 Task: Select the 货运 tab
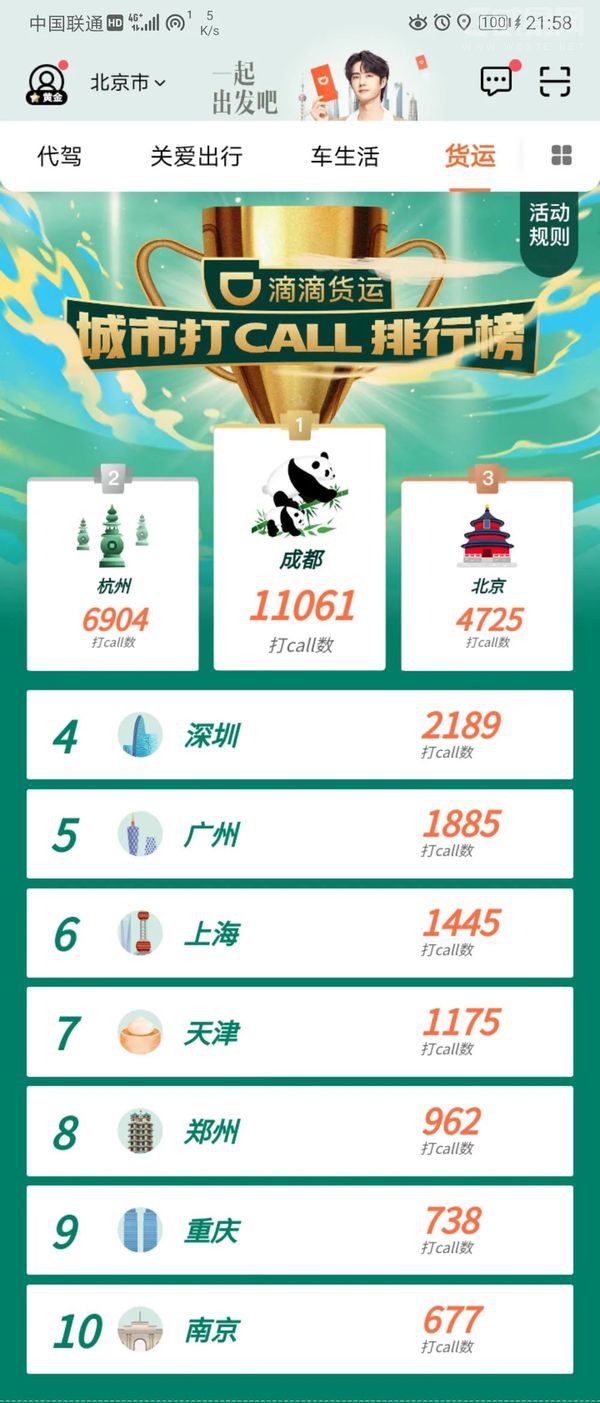(470, 157)
